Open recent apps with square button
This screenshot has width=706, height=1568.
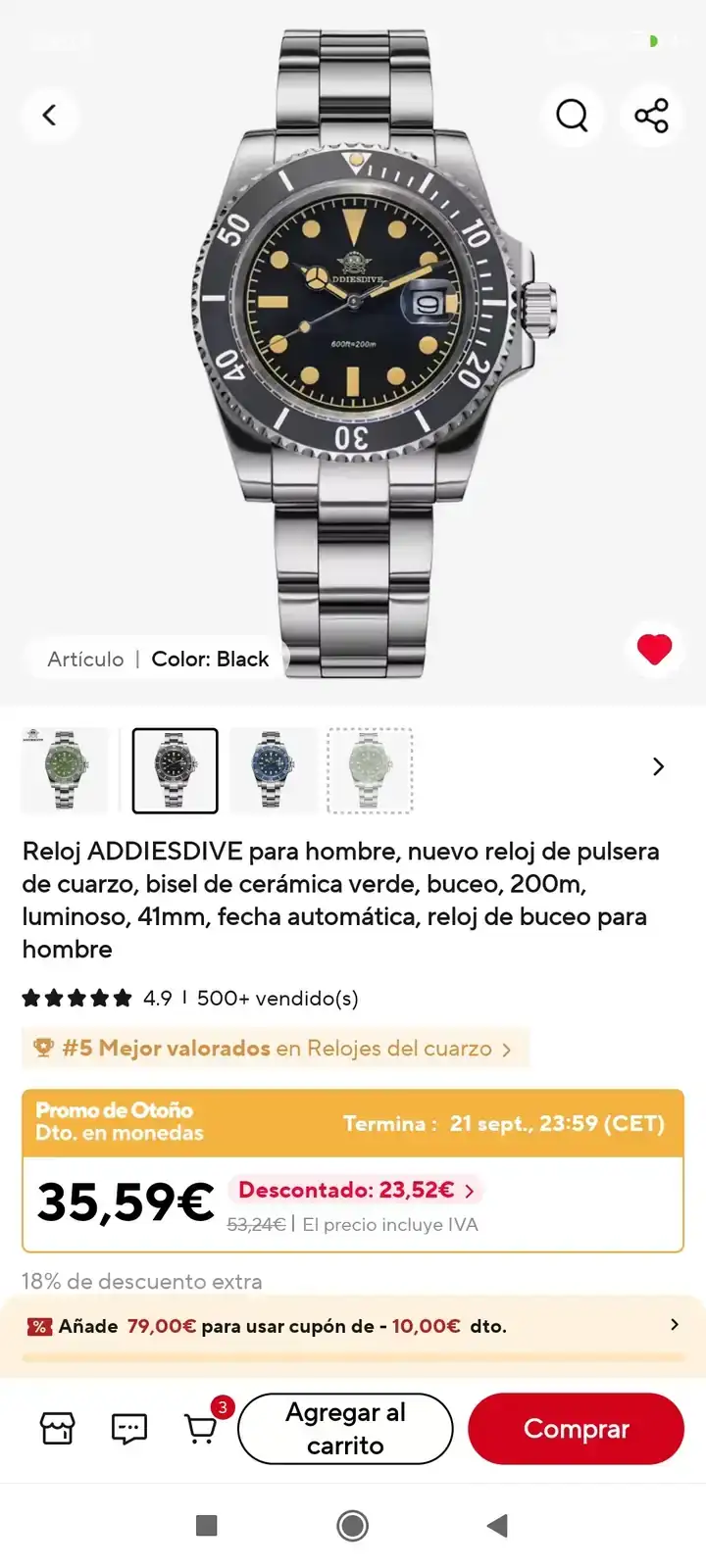click(206, 1525)
